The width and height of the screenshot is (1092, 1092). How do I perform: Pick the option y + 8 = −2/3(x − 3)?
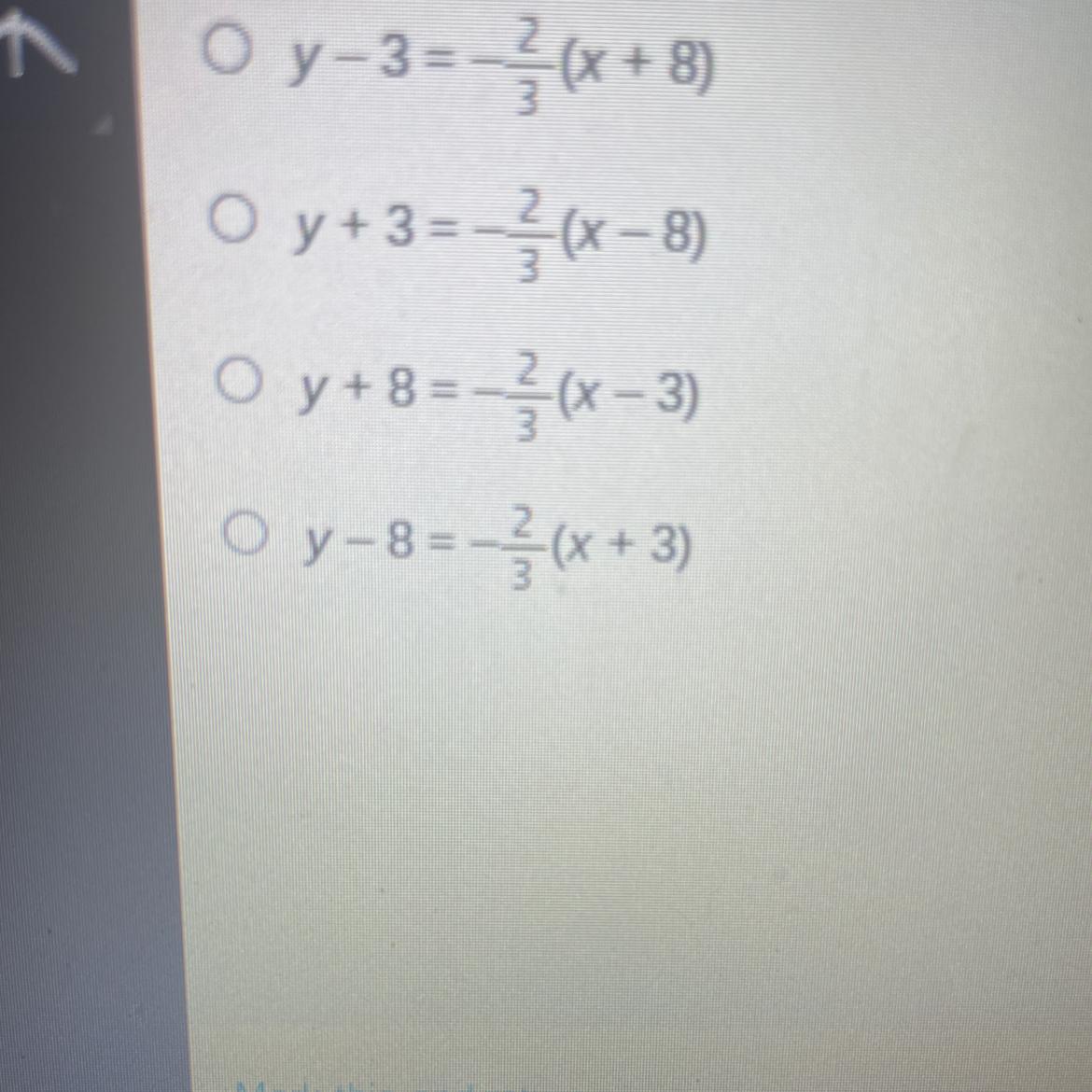[234, 386]
